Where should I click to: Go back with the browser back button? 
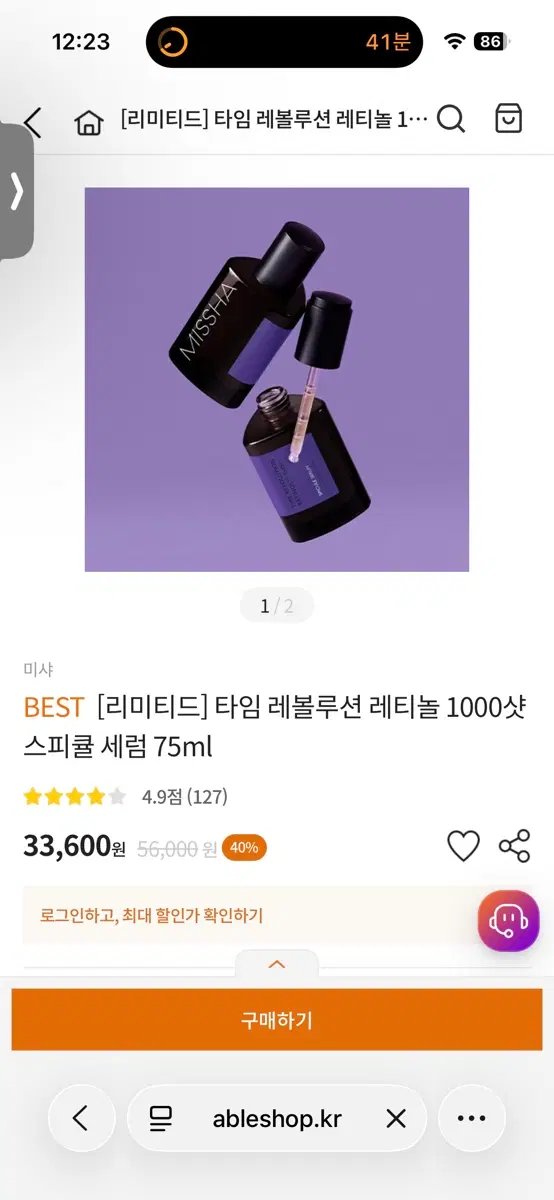[x=82, y=1118]
